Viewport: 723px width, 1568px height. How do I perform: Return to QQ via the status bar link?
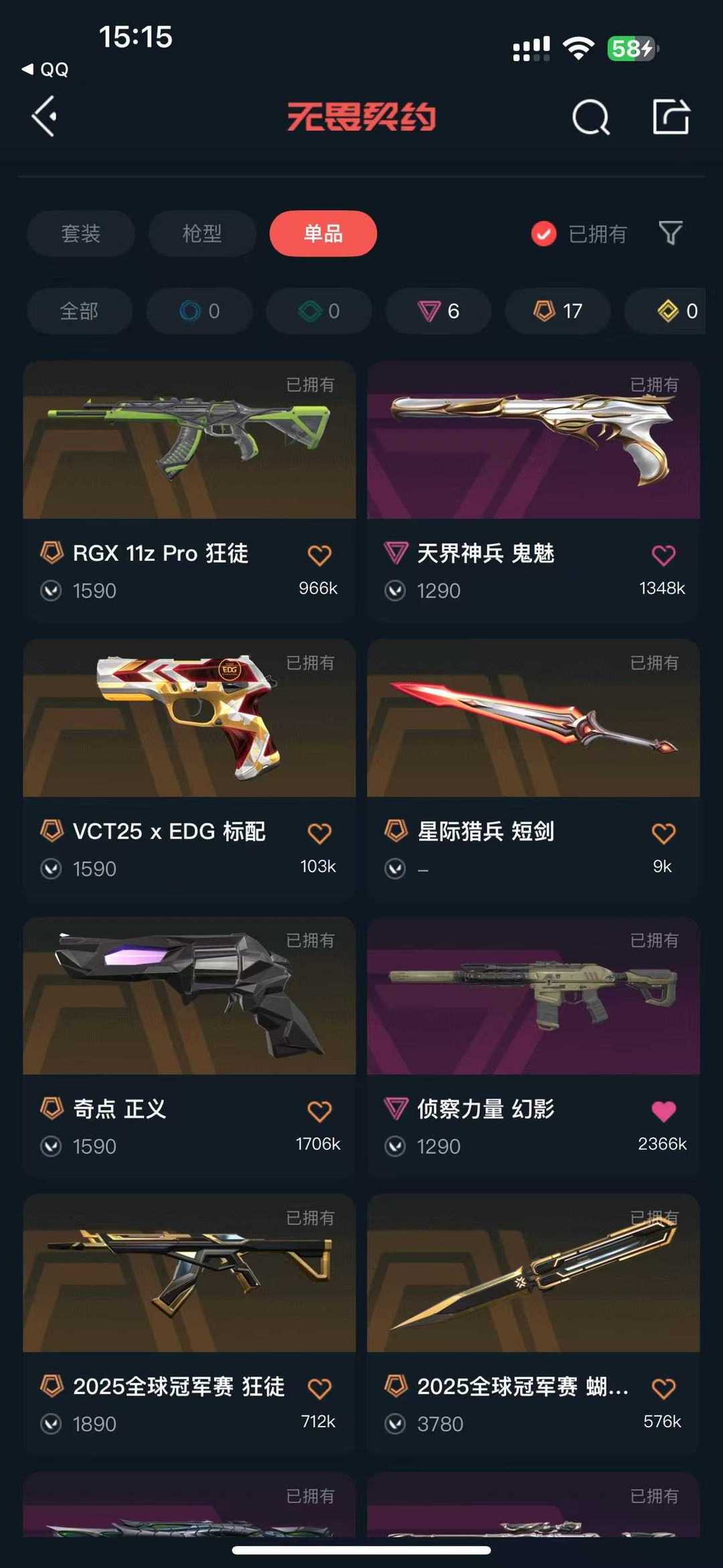[46, 69]
